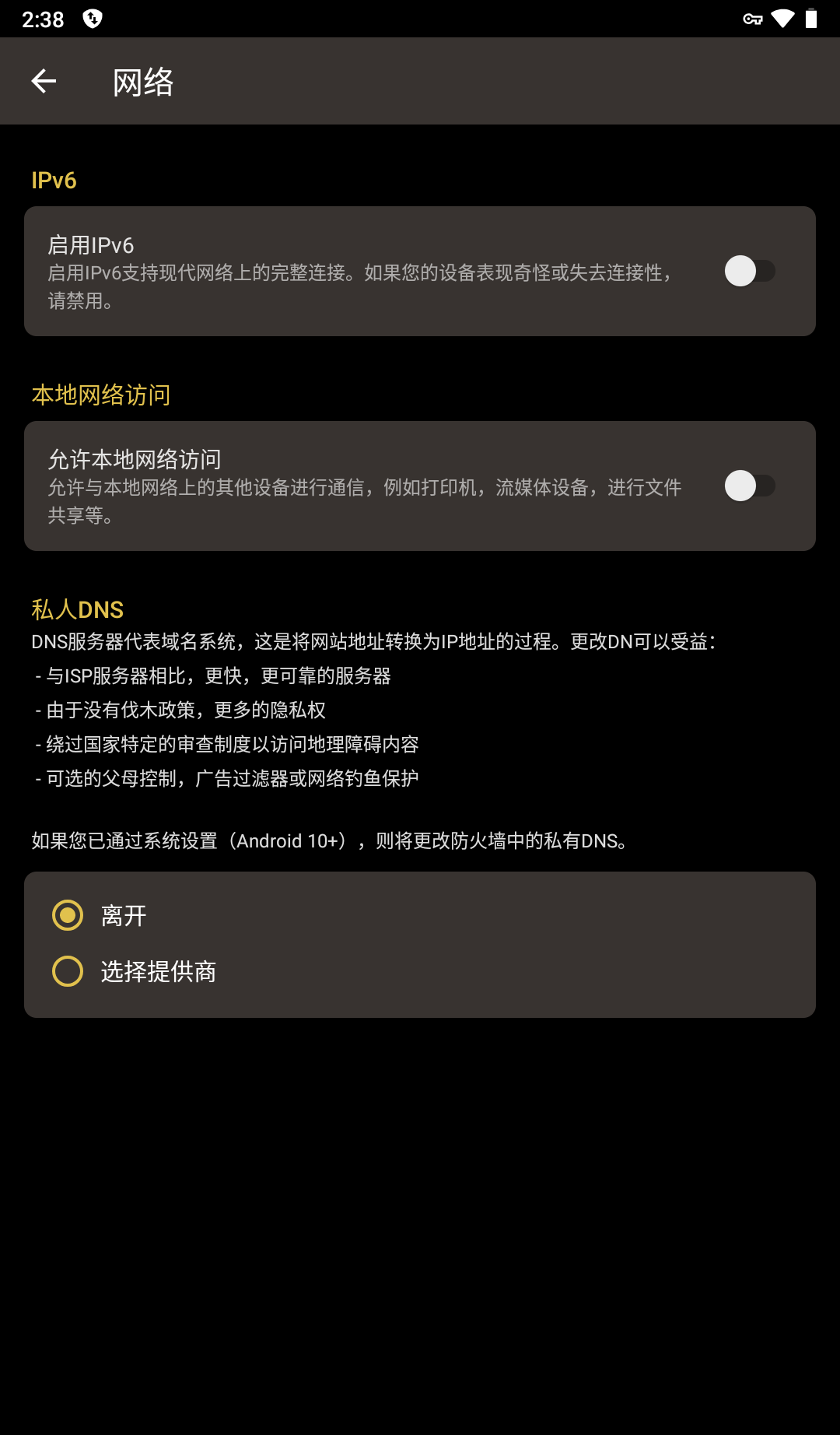Click the 网络 title in the app bar

click(x=143, y=80)
